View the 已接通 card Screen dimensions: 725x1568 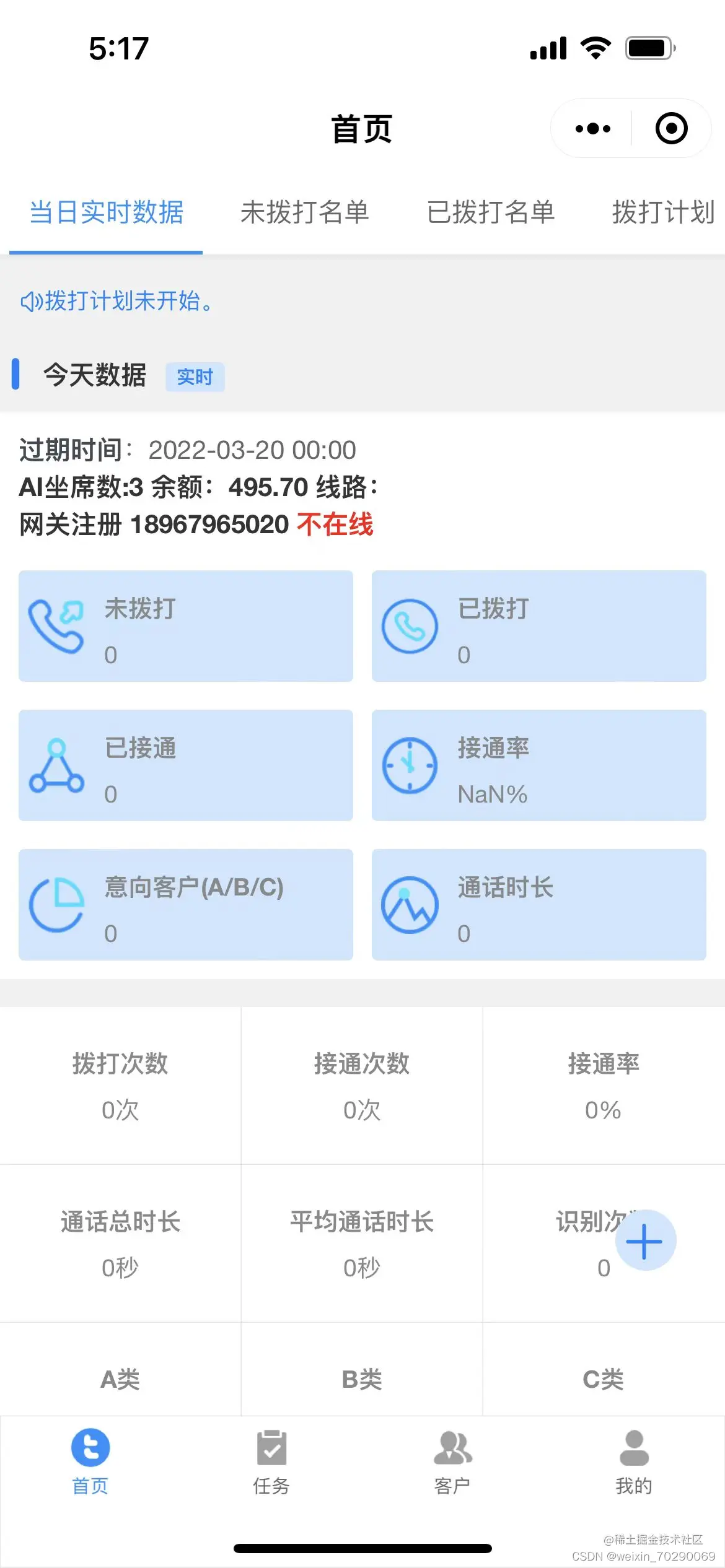click(186, 765)
